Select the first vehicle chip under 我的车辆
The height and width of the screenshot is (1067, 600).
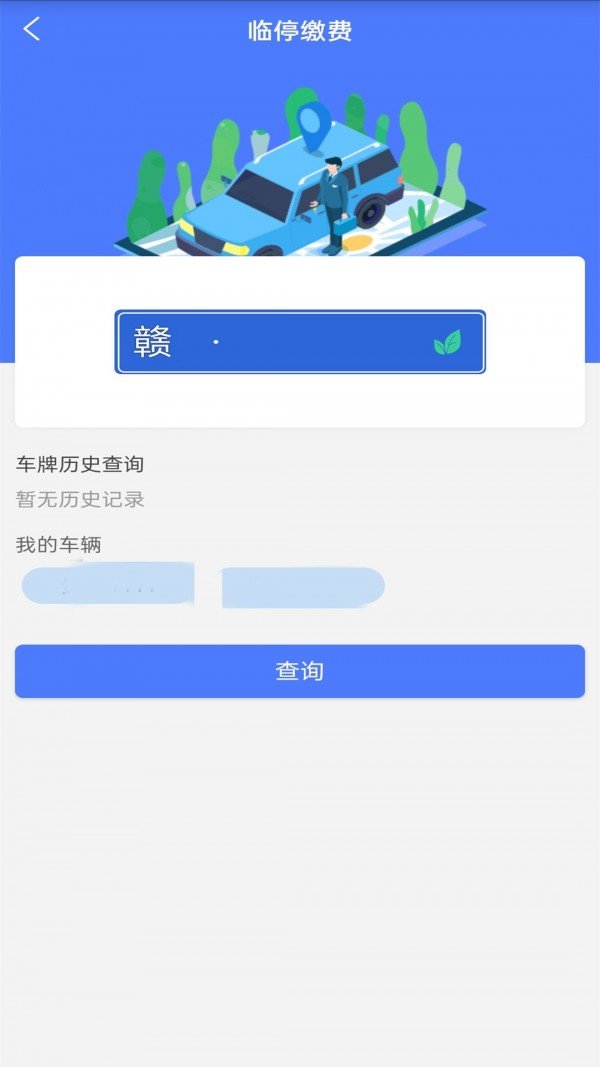pyautogui.click(x=108, y=585)
